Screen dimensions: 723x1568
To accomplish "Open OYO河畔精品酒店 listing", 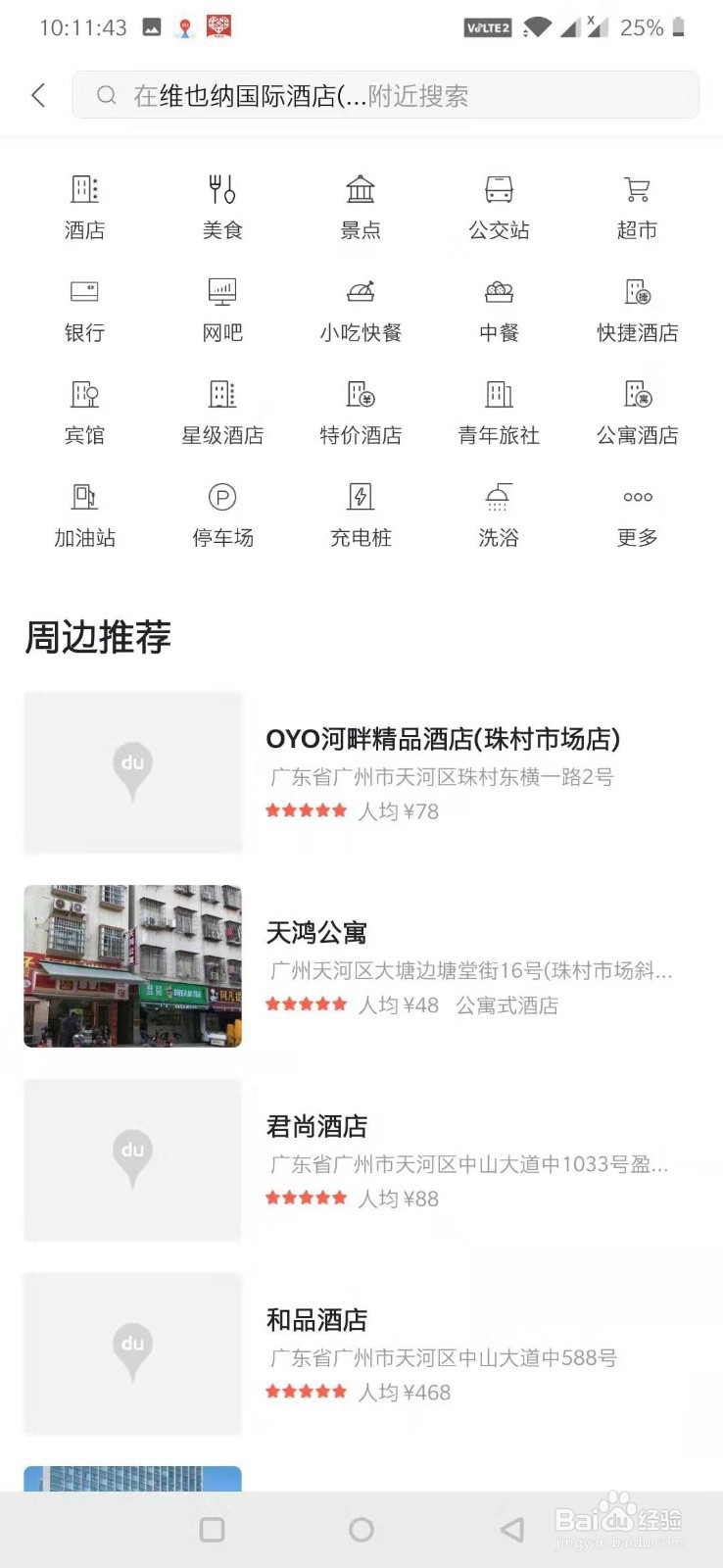I will tap(443, 739).
